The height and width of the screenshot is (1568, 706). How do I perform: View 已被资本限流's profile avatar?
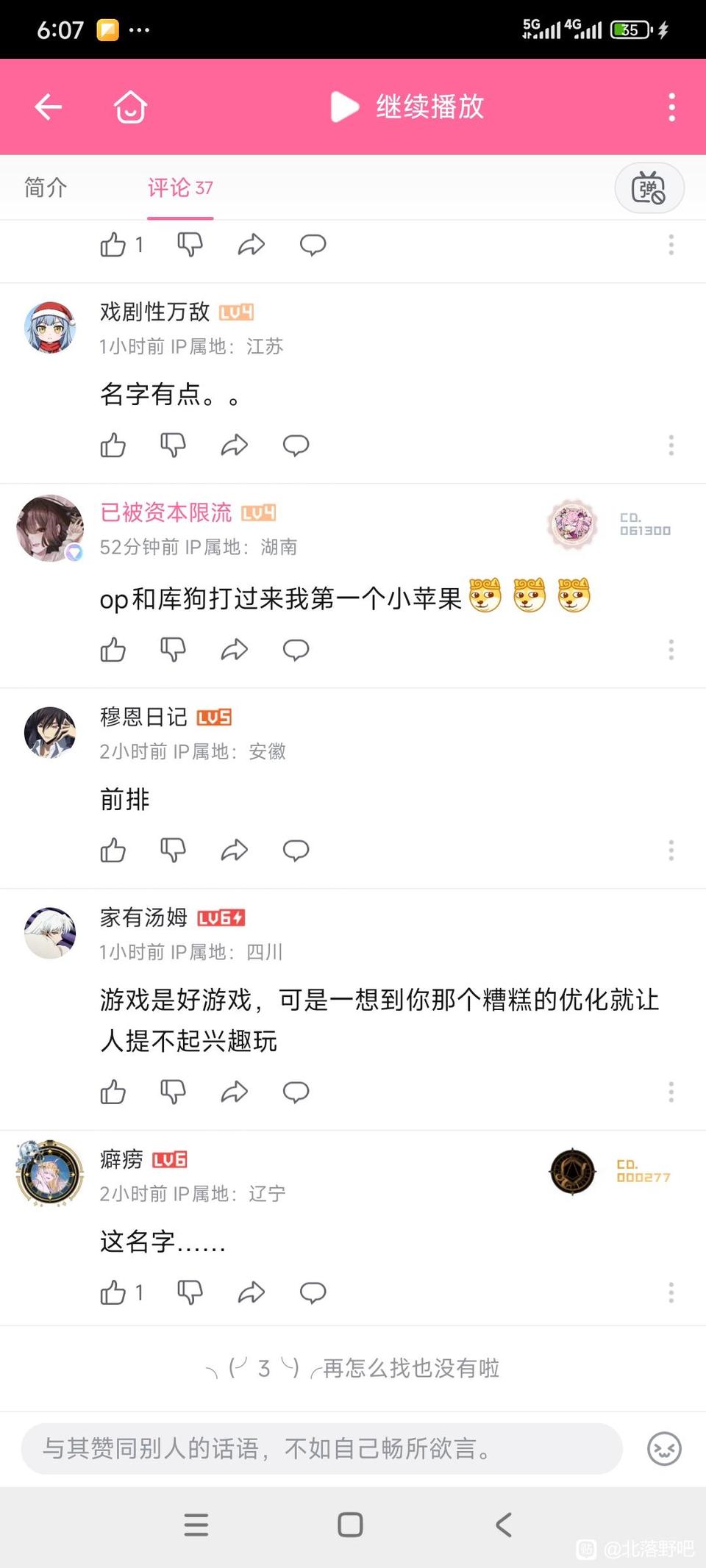coord(50,528)
